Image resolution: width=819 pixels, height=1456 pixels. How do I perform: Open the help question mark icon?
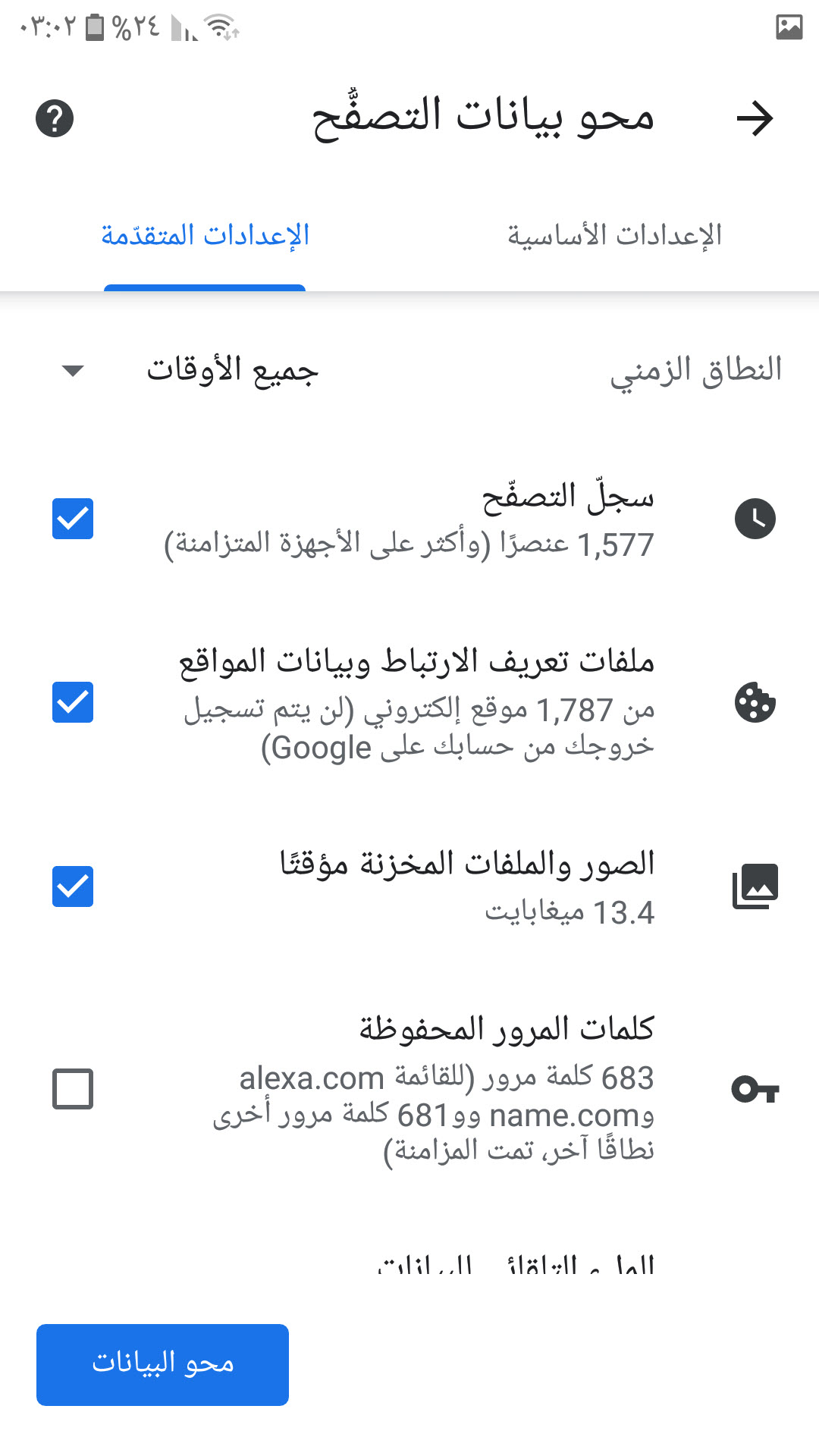55,118
